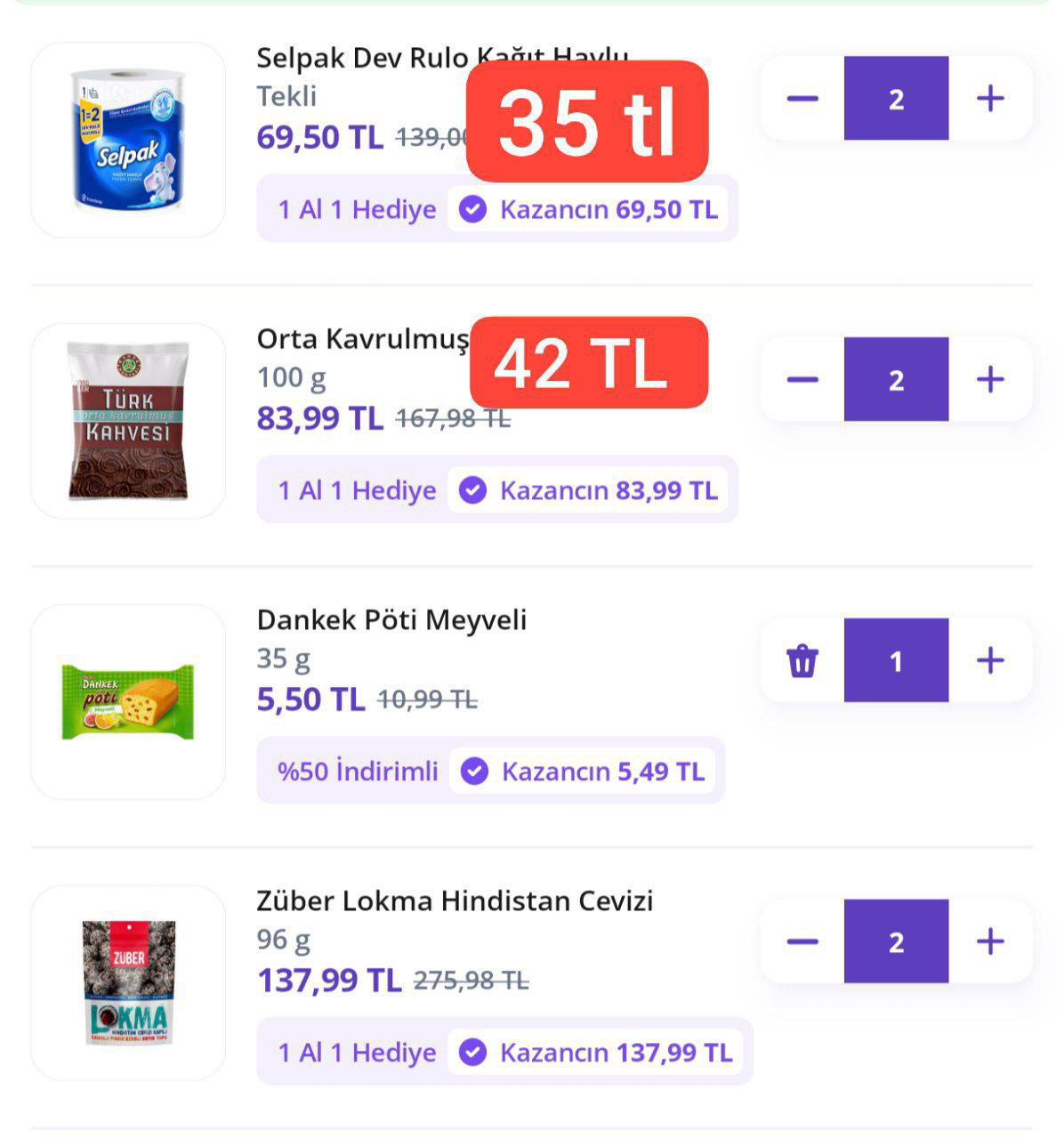View the Züber Lokma product image

coord(128,982)
